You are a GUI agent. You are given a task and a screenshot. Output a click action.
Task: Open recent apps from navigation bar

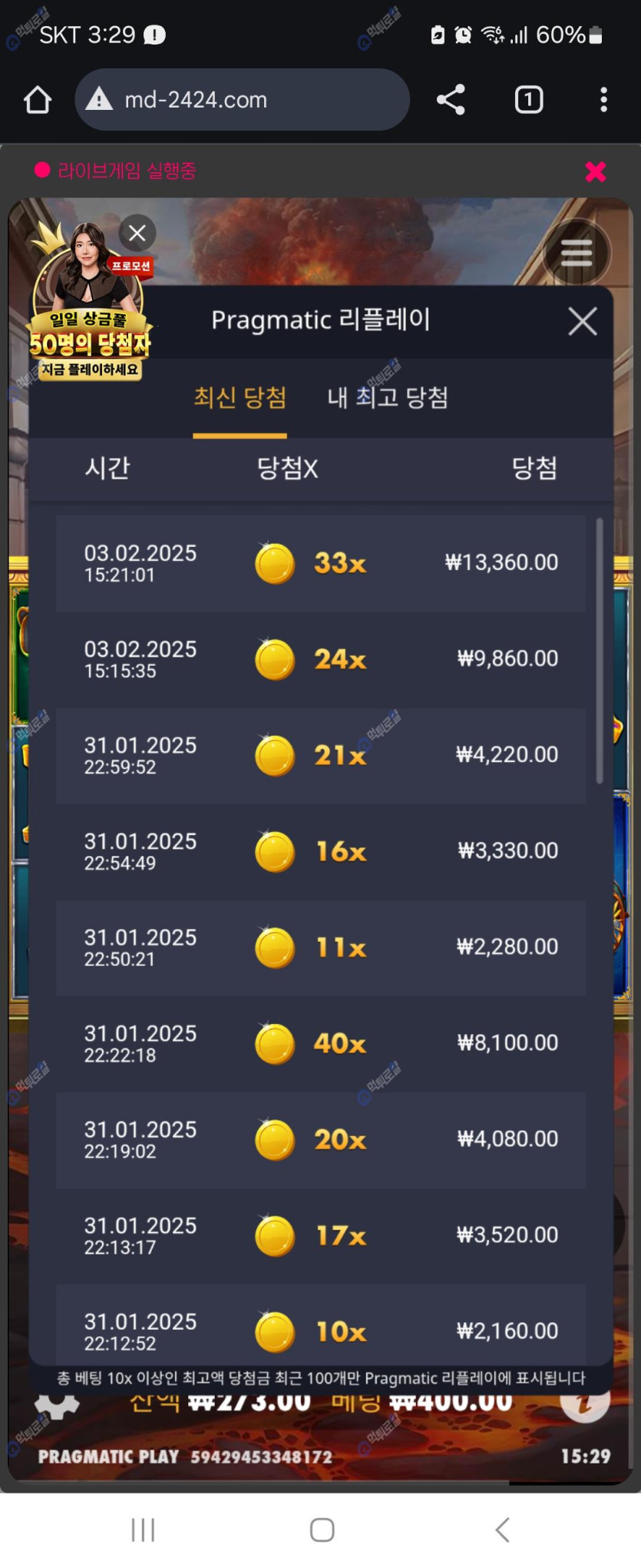coord(143,1529)
